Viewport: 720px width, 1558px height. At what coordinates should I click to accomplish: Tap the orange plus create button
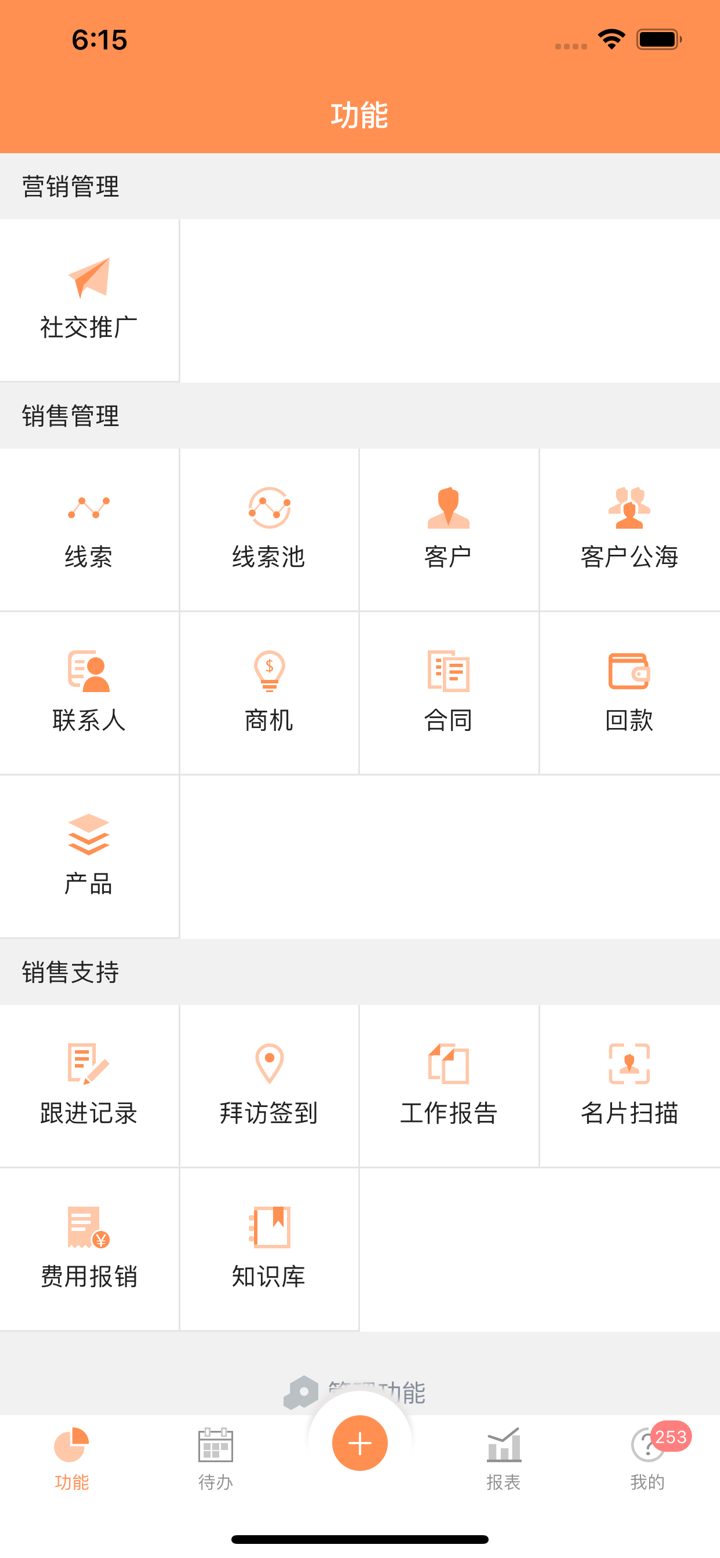359,1443
